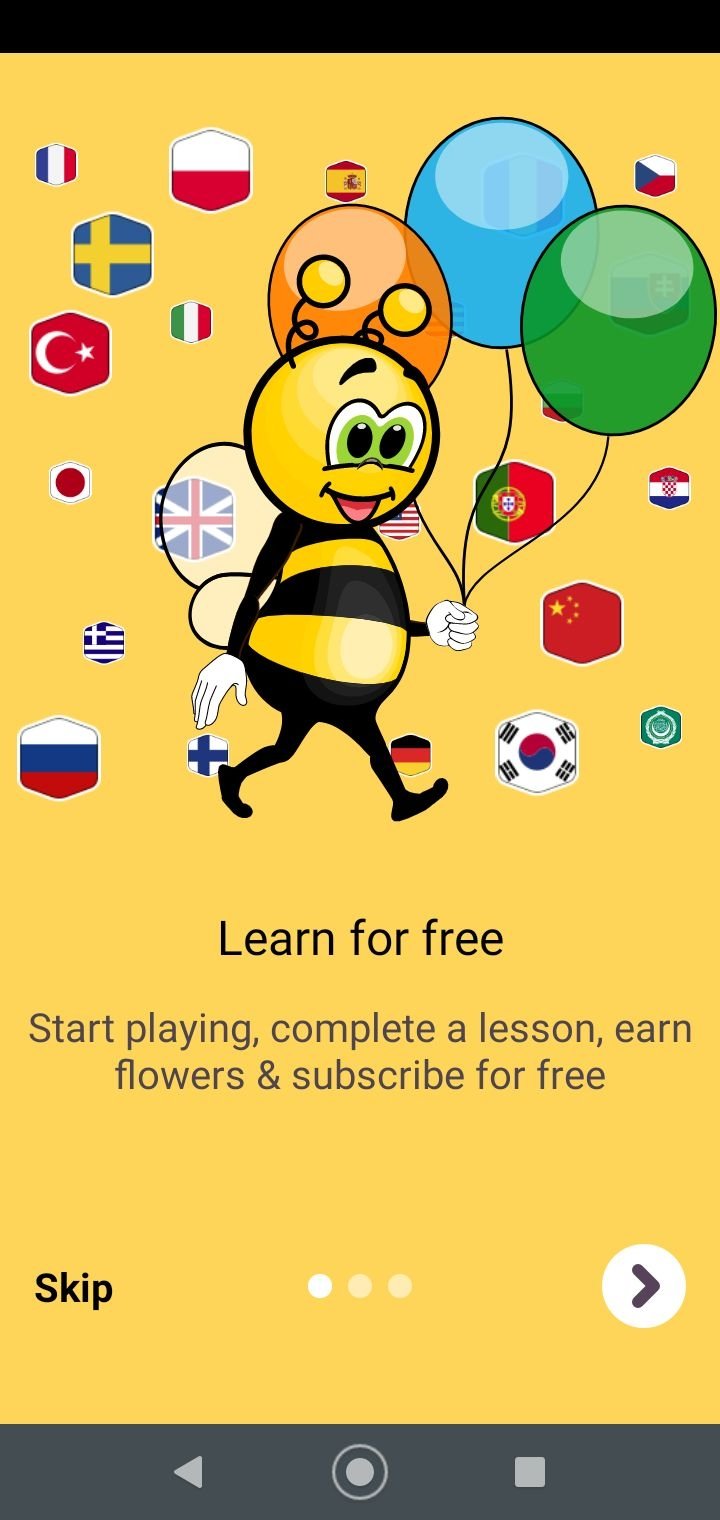Skip the onboarding intro
This screenshot has height=1520, width=720.
pyautogui.click(x=73, y=1288)
